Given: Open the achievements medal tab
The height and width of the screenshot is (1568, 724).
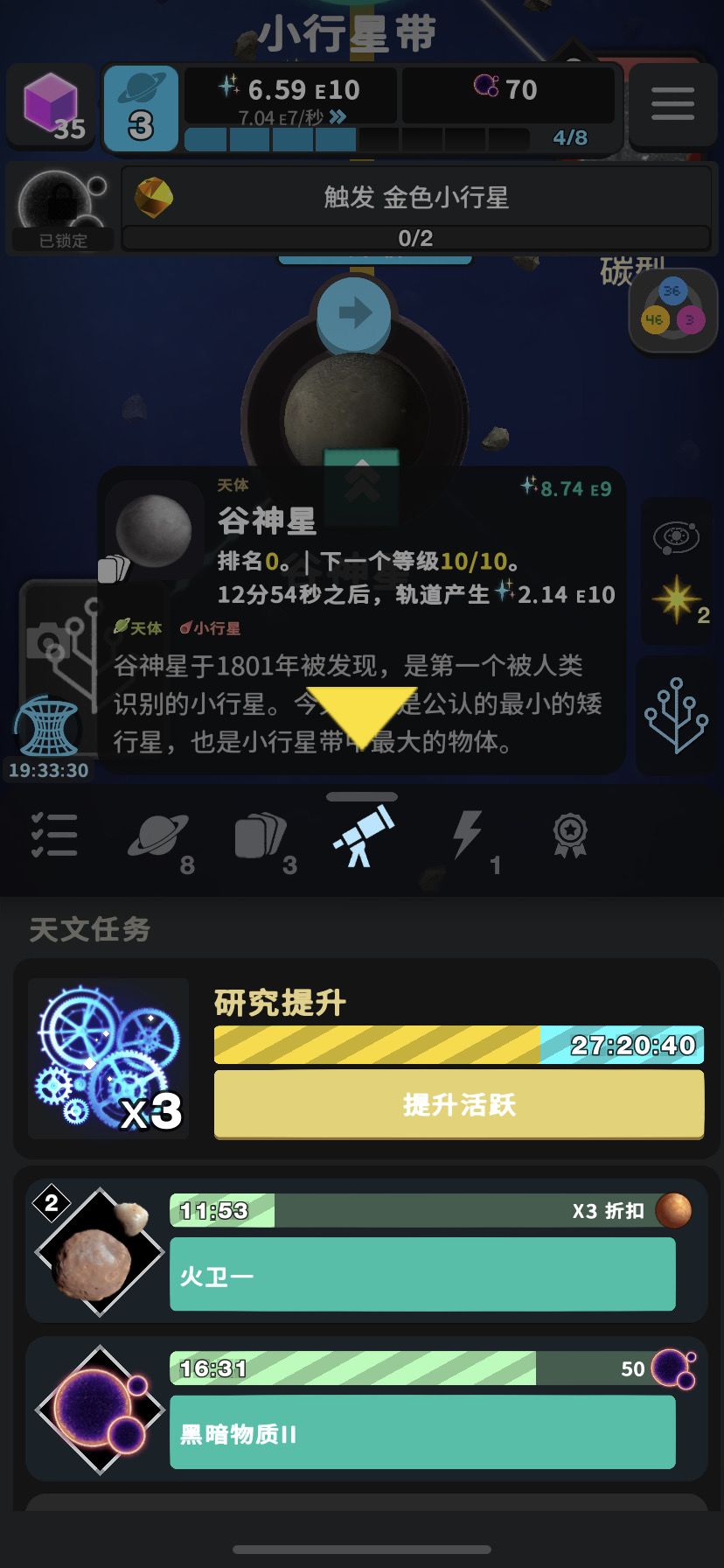Looking at the screenshot, I should click(x=570, y=836).
